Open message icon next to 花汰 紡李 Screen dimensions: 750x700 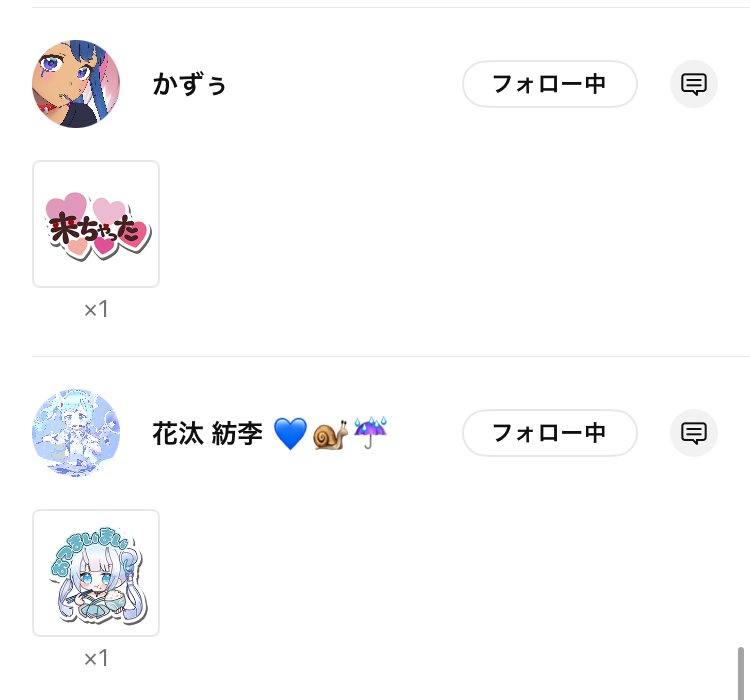[x=694, y=433]
